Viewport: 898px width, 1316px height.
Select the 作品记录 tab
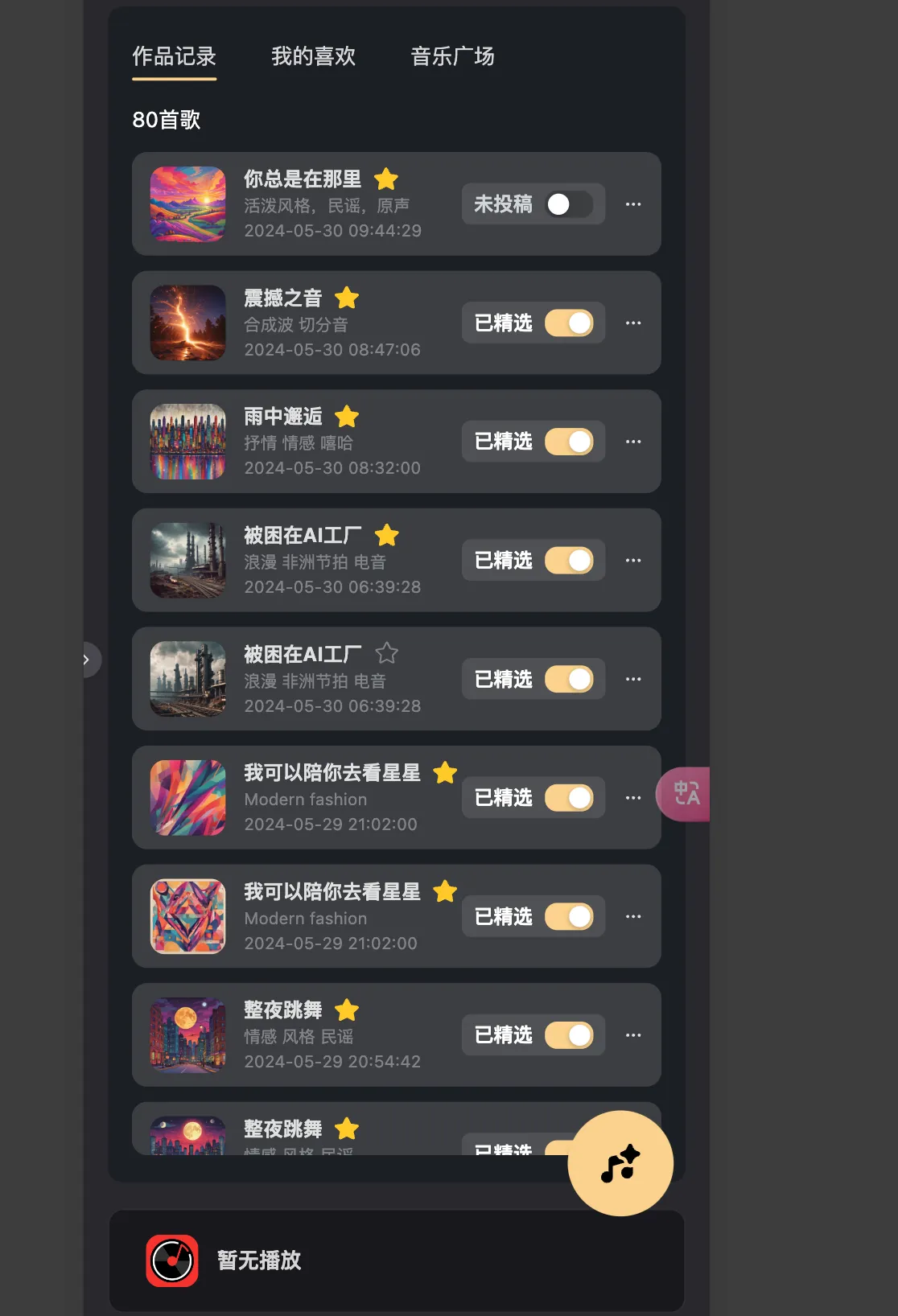(x=174, y=56)
